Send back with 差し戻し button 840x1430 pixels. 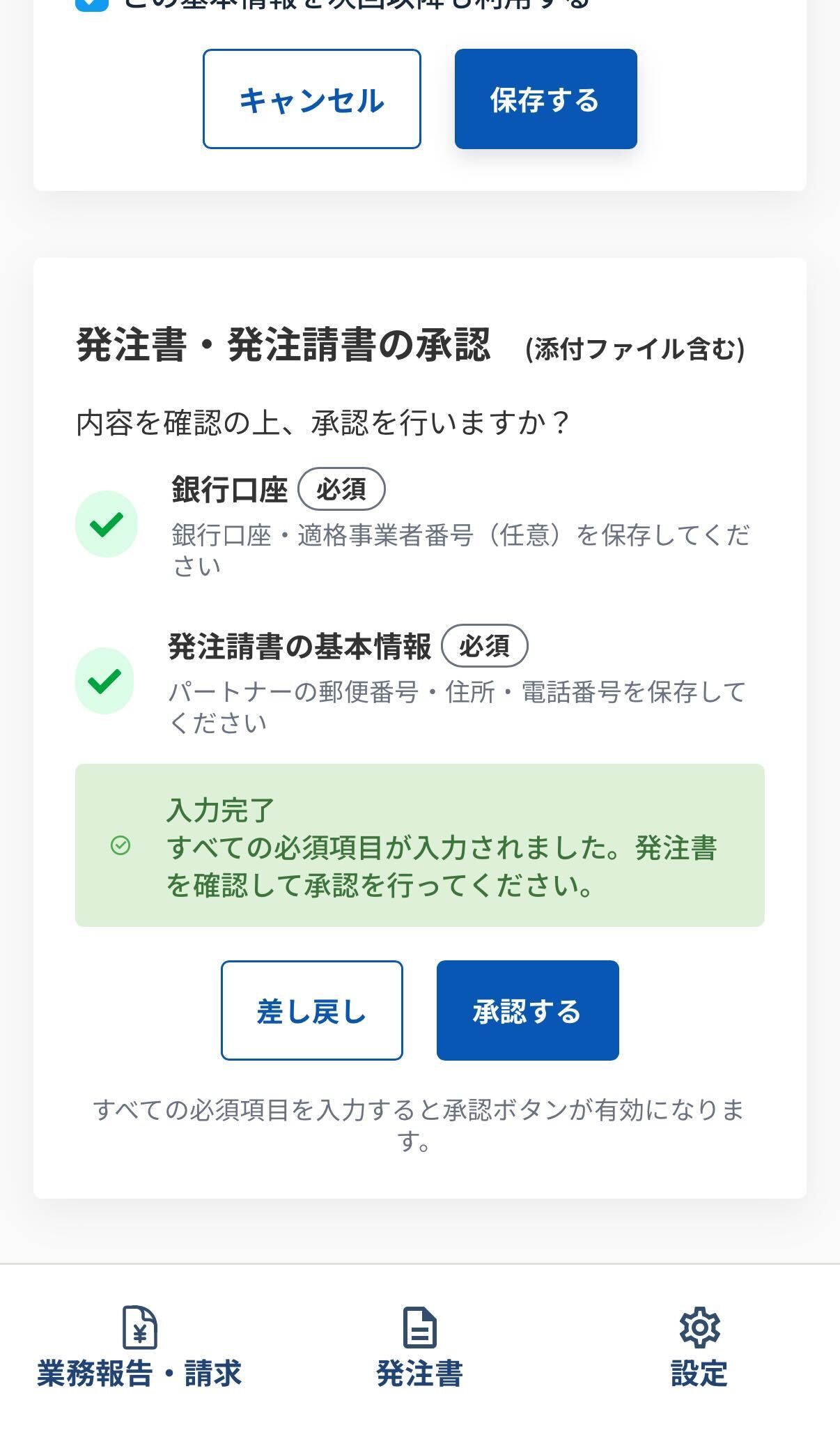click(311, 1010)
